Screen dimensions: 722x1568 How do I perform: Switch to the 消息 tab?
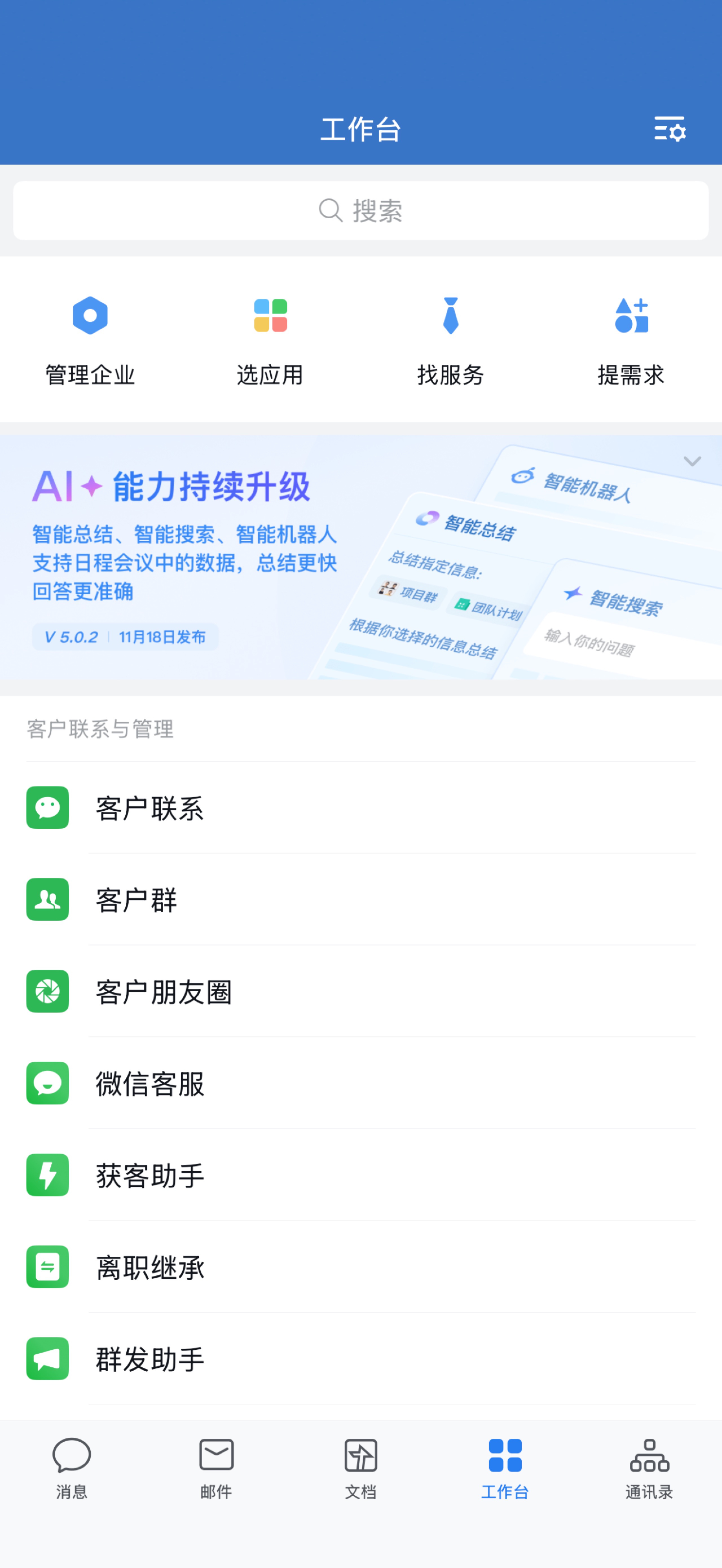coord(72,1468)
